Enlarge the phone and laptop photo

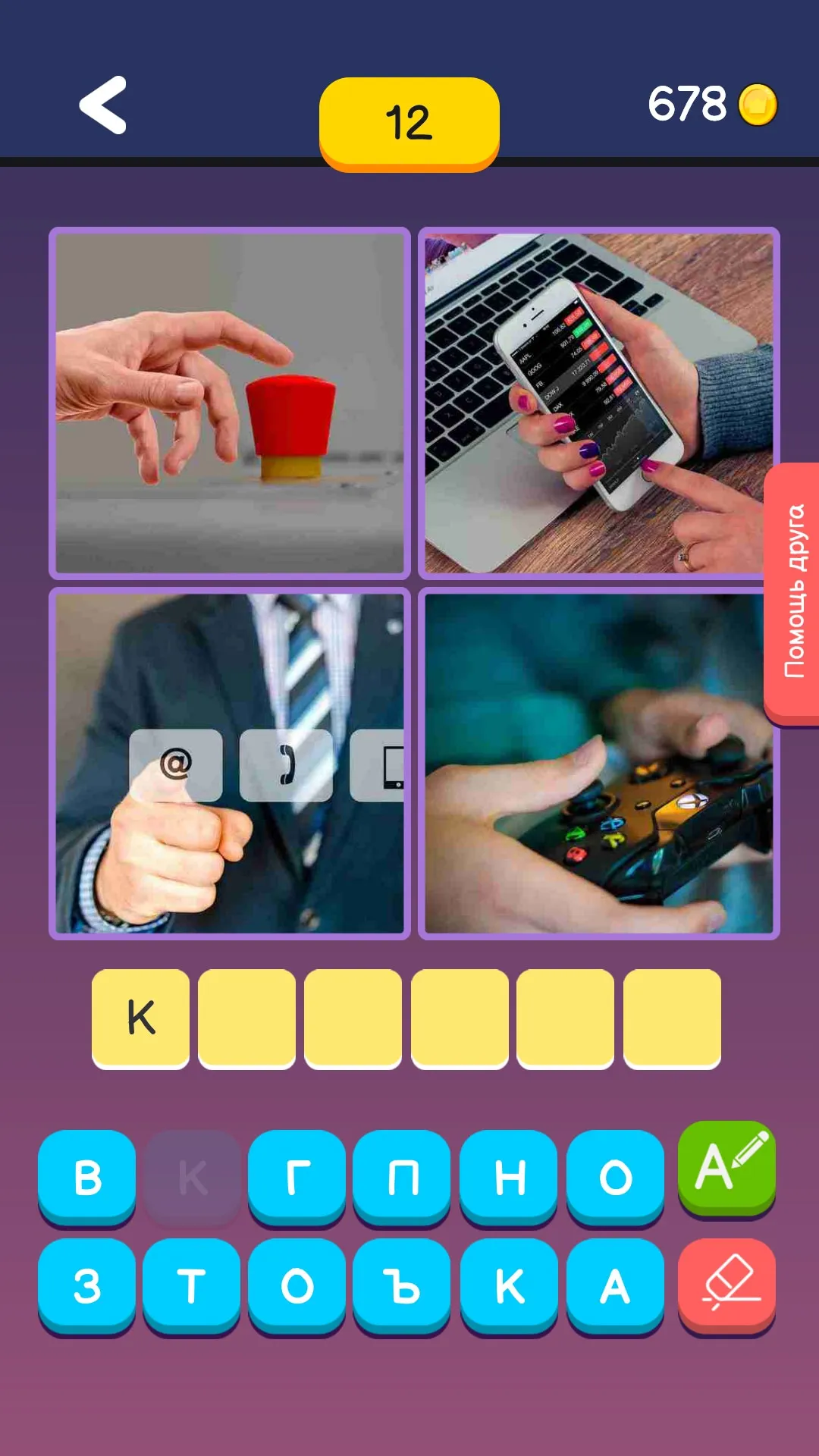[x=598, y=403]
